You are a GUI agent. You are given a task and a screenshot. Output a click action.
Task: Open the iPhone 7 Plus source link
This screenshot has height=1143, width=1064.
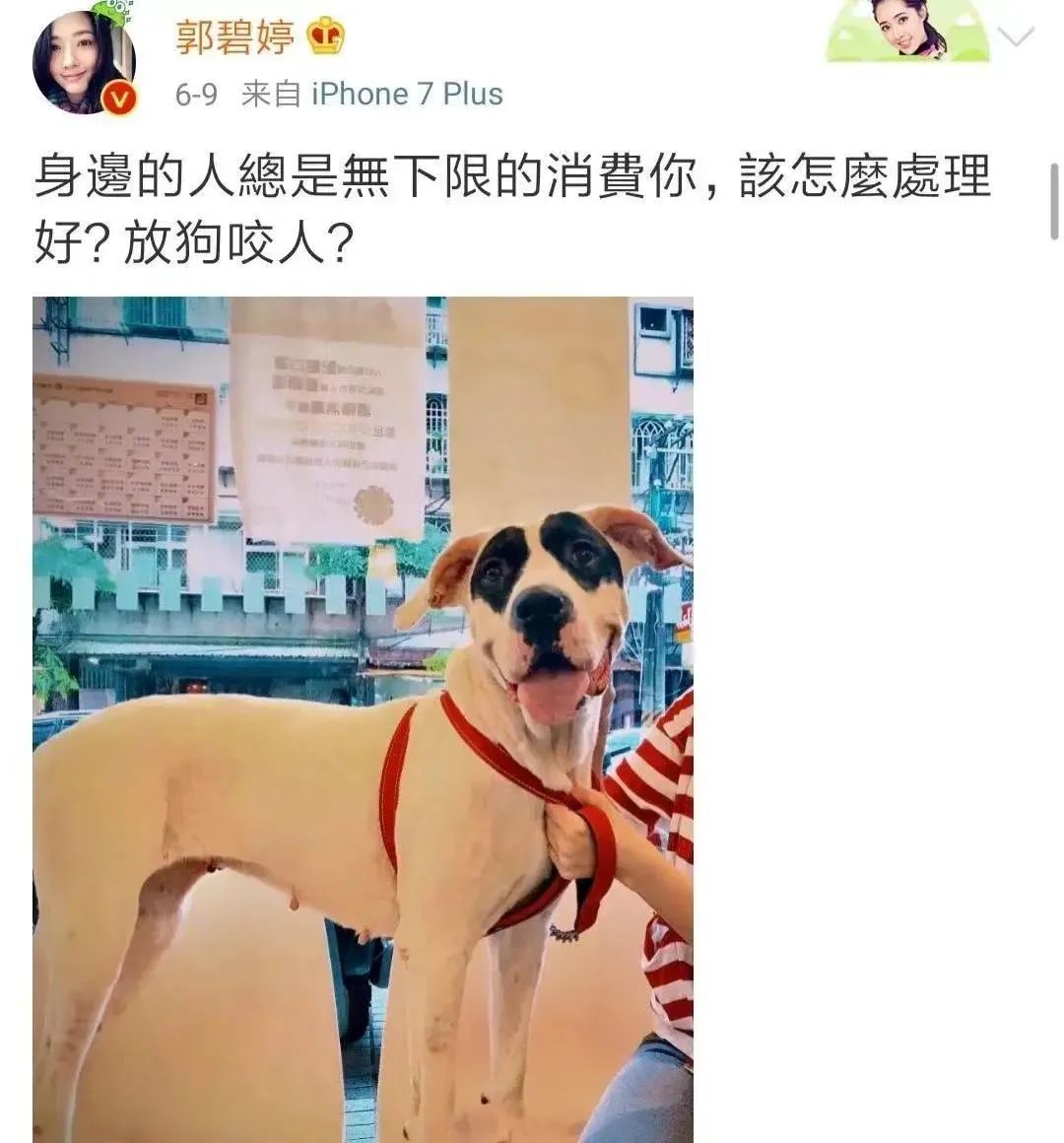pyautogui.click(x=407, y=95)
